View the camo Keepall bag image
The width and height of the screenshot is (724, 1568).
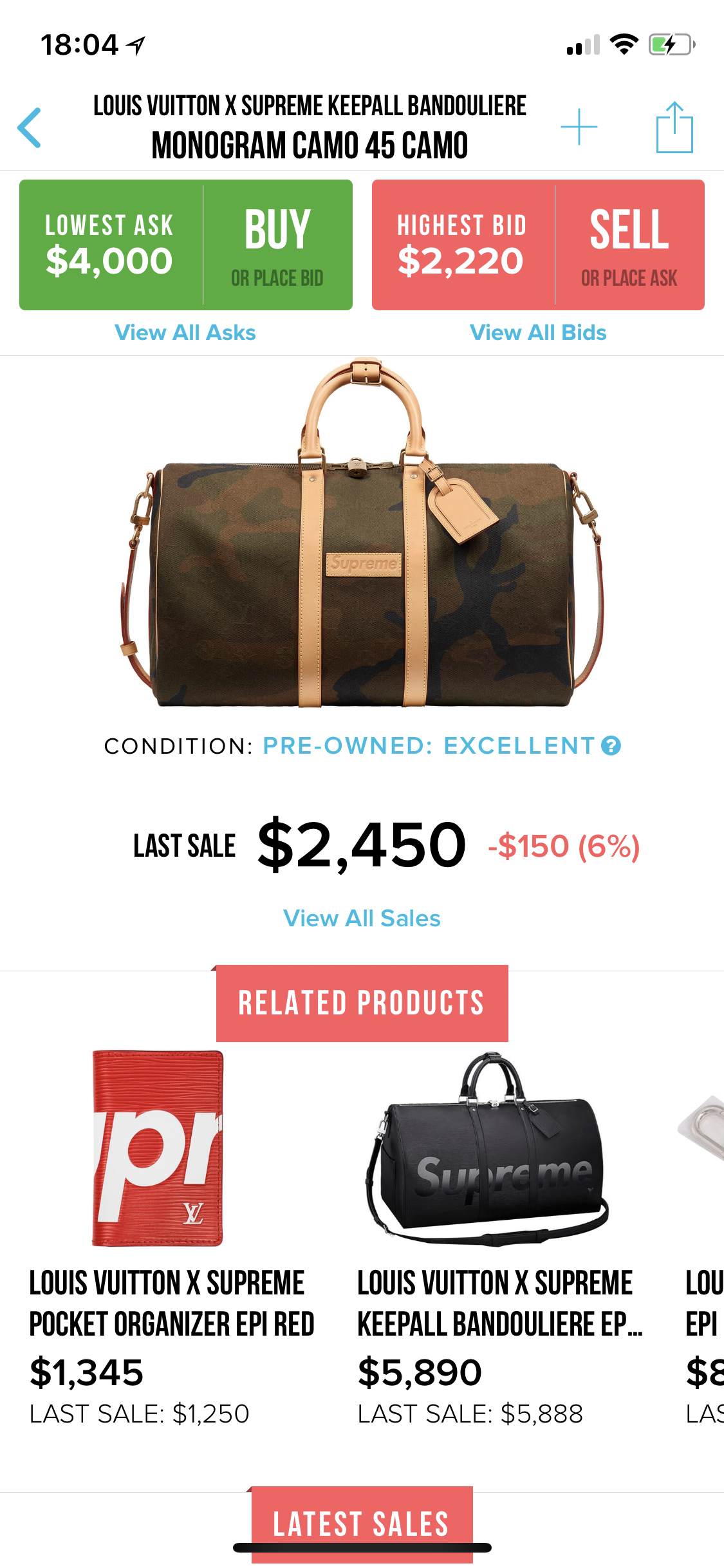(x=362, y=533)
